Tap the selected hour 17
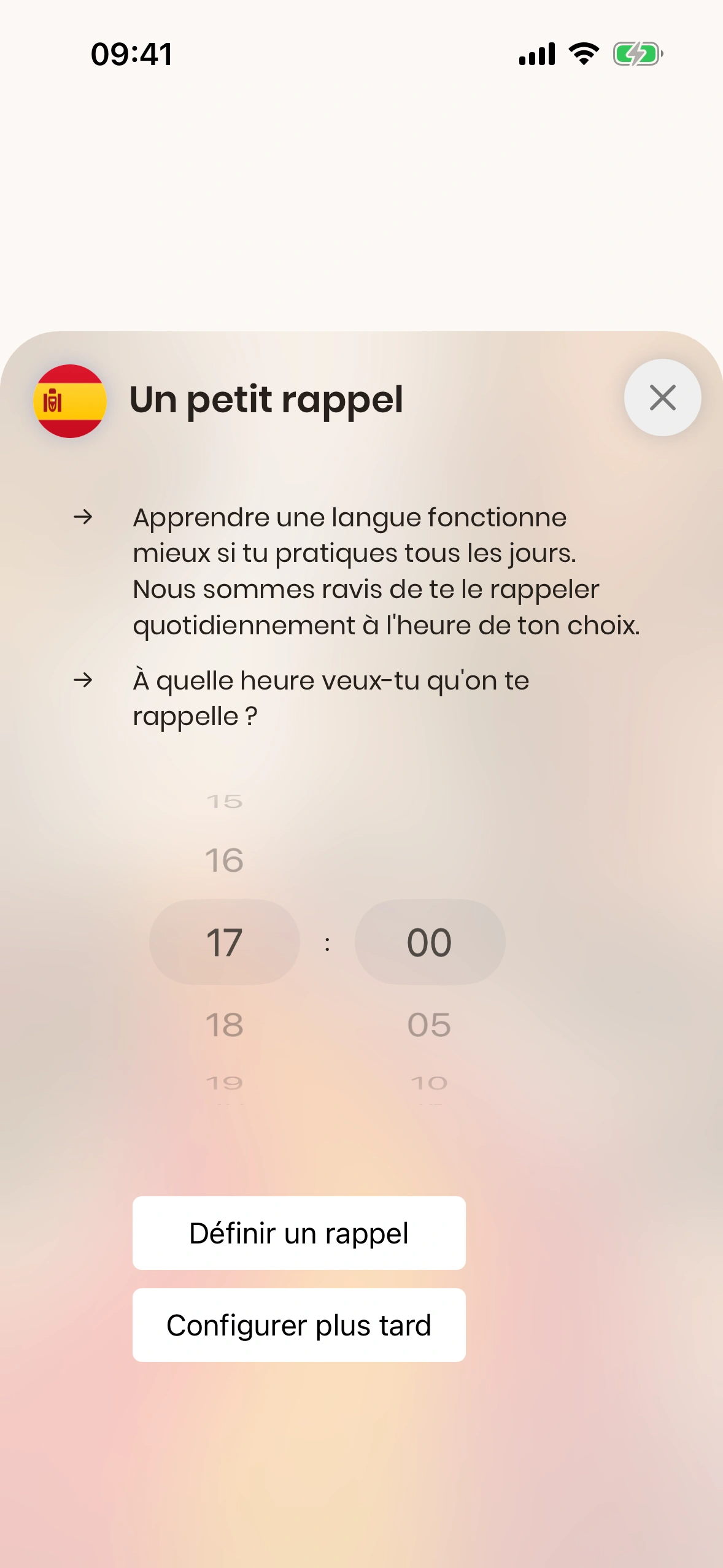The image size is (723, 1568). pyautogui.click(x=225, y=942)
